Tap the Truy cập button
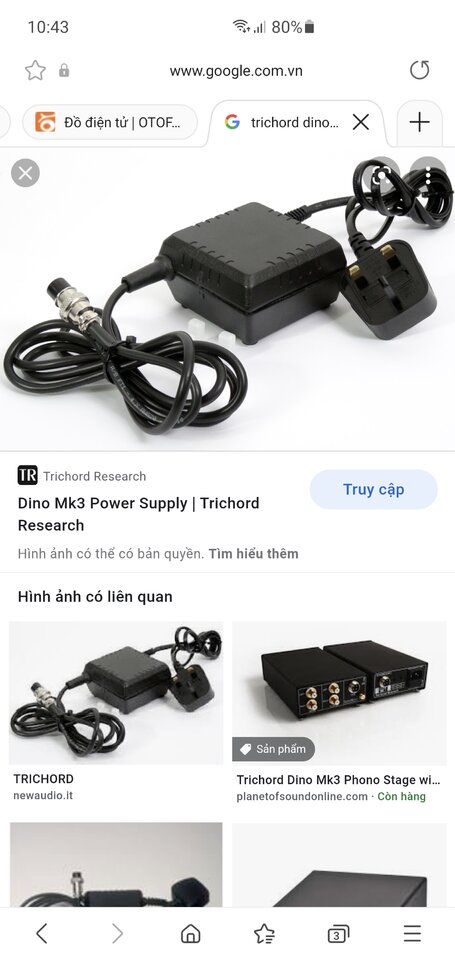Screen dimensions: 455x960 pyautogui.click(x=374, y=490)
